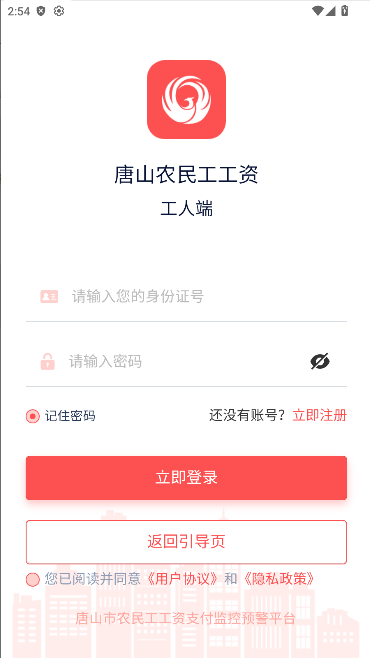Image resolution: width=370 pixels, height=658 pixels.
Task: Tap the 立即登录 login button
Action: (186, 478)
